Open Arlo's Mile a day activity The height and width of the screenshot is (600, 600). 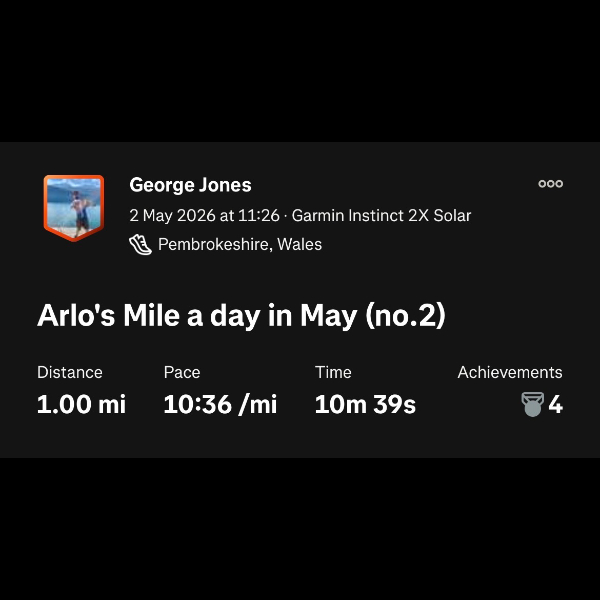coord(241,316)
